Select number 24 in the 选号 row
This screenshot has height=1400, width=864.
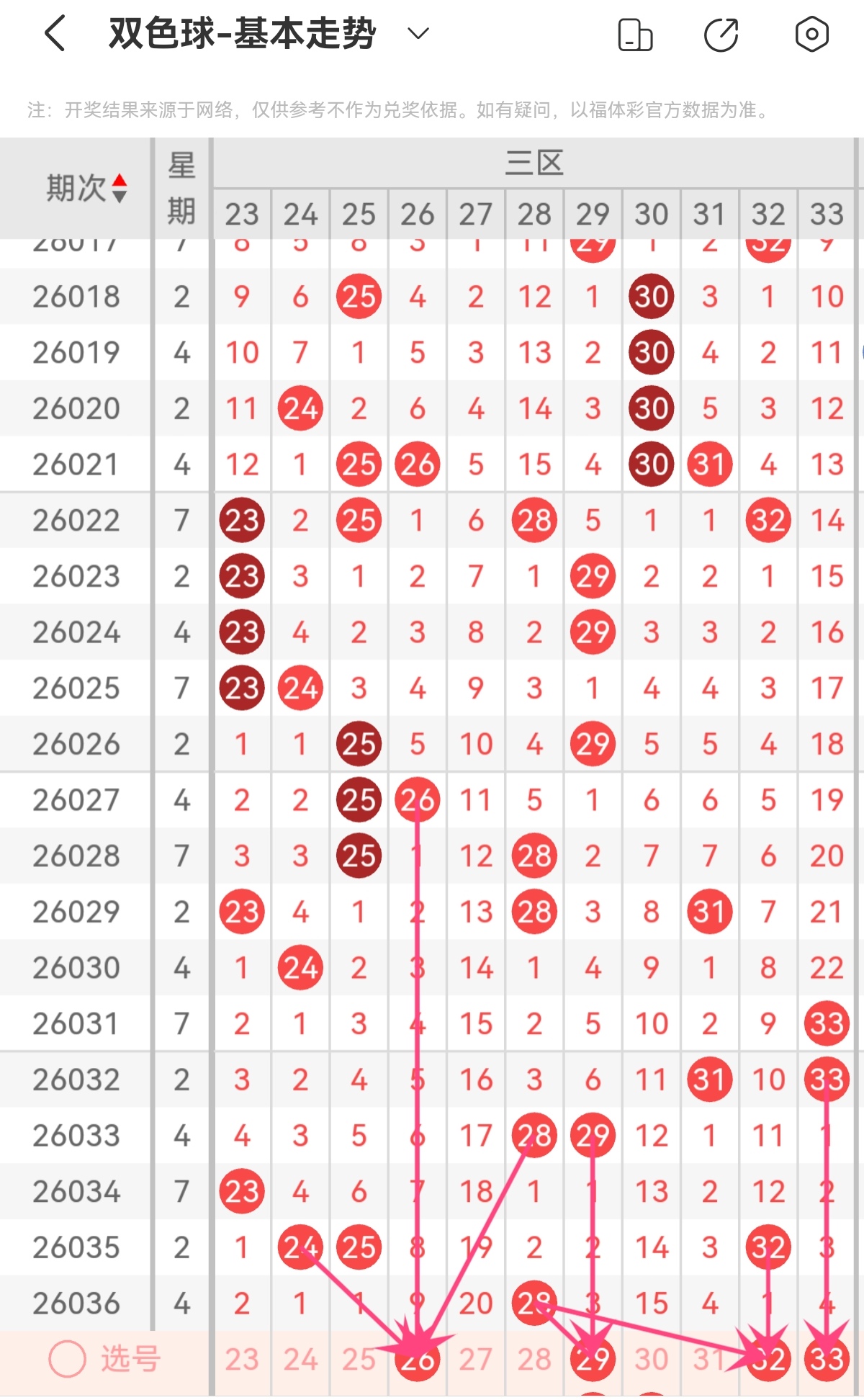pyautogui.click(x=300, y=1360)
